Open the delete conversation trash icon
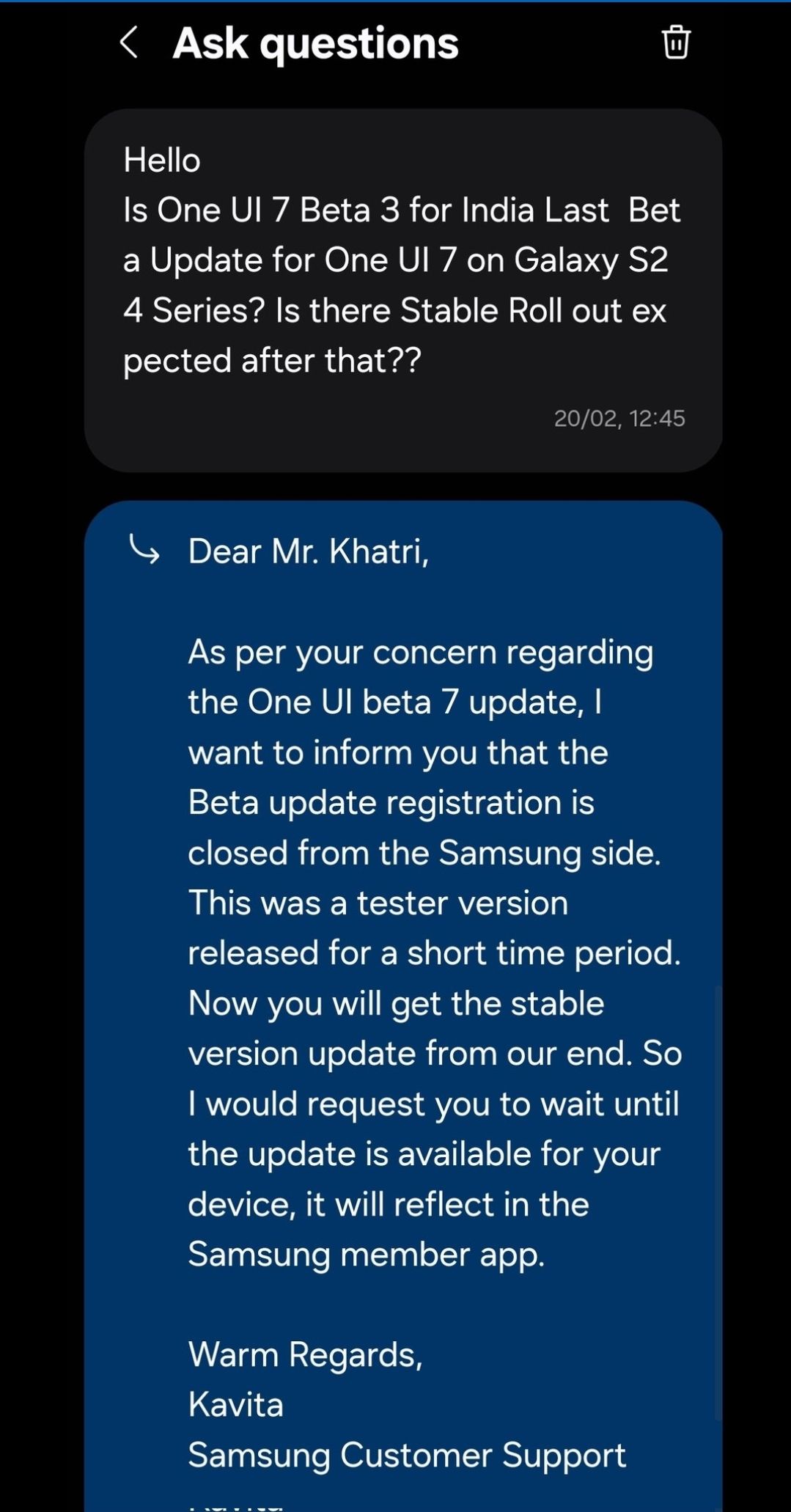791x1512 pixels. coord(675,43)
